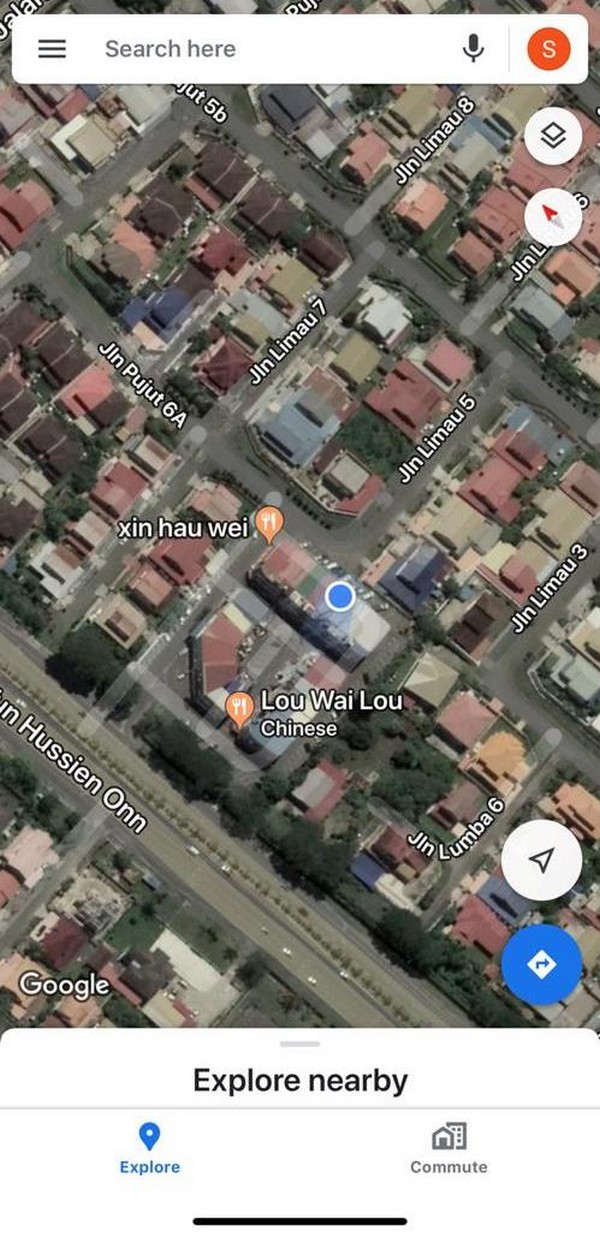Center map on my location

pos(541,861)
